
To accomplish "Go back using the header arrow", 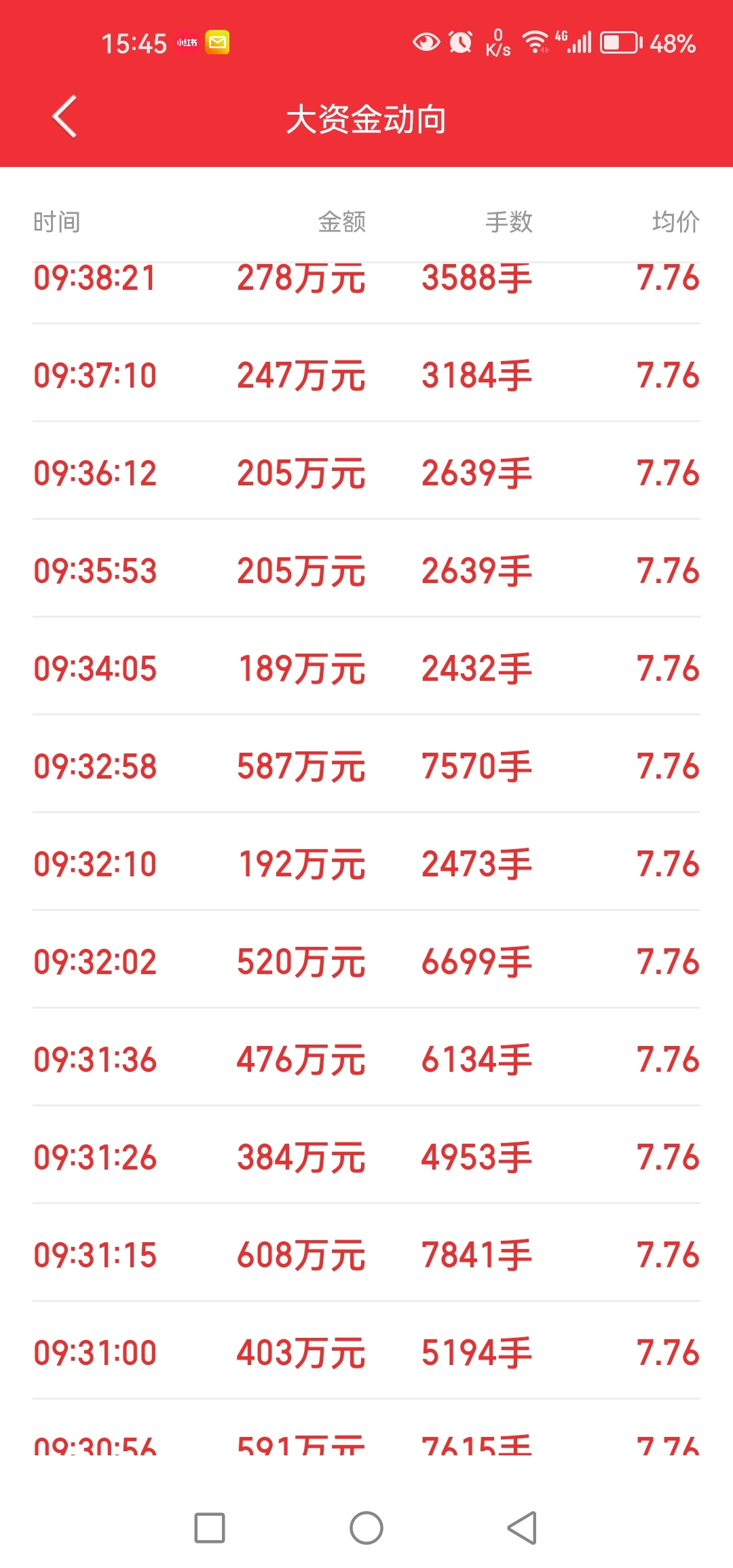I will (64, 117).
